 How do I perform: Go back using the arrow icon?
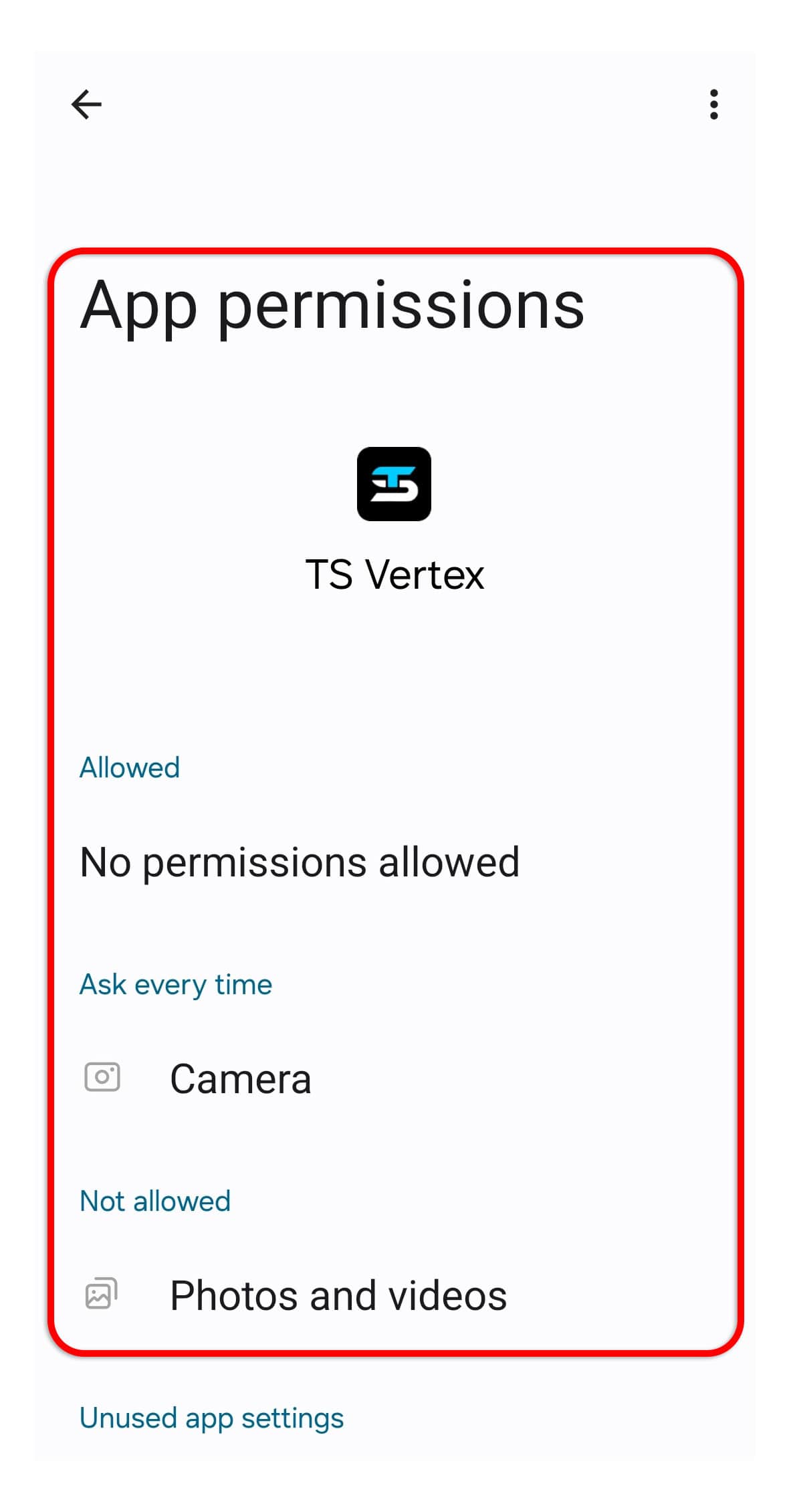tap(86, 104)
